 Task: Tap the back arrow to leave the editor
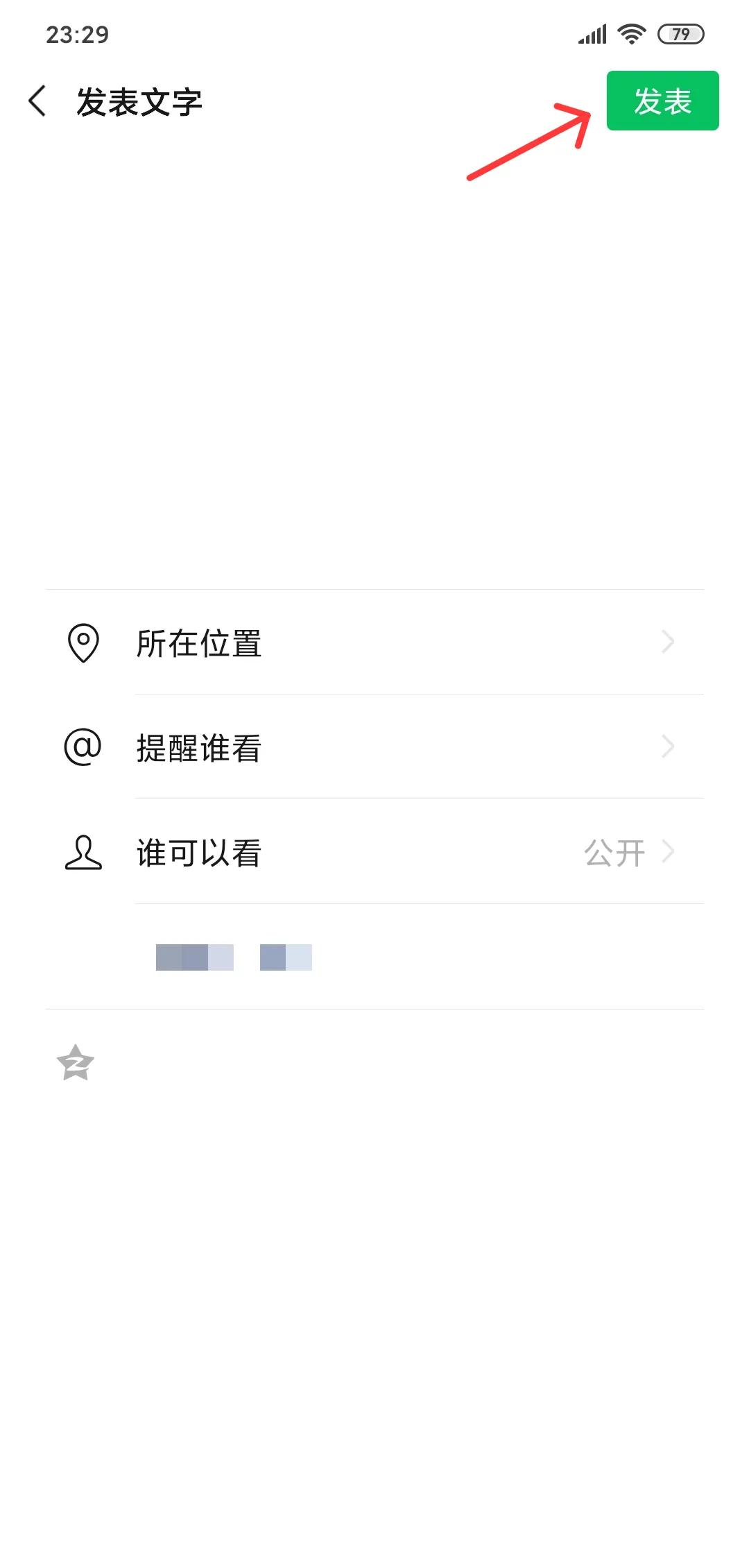[38, 101]
